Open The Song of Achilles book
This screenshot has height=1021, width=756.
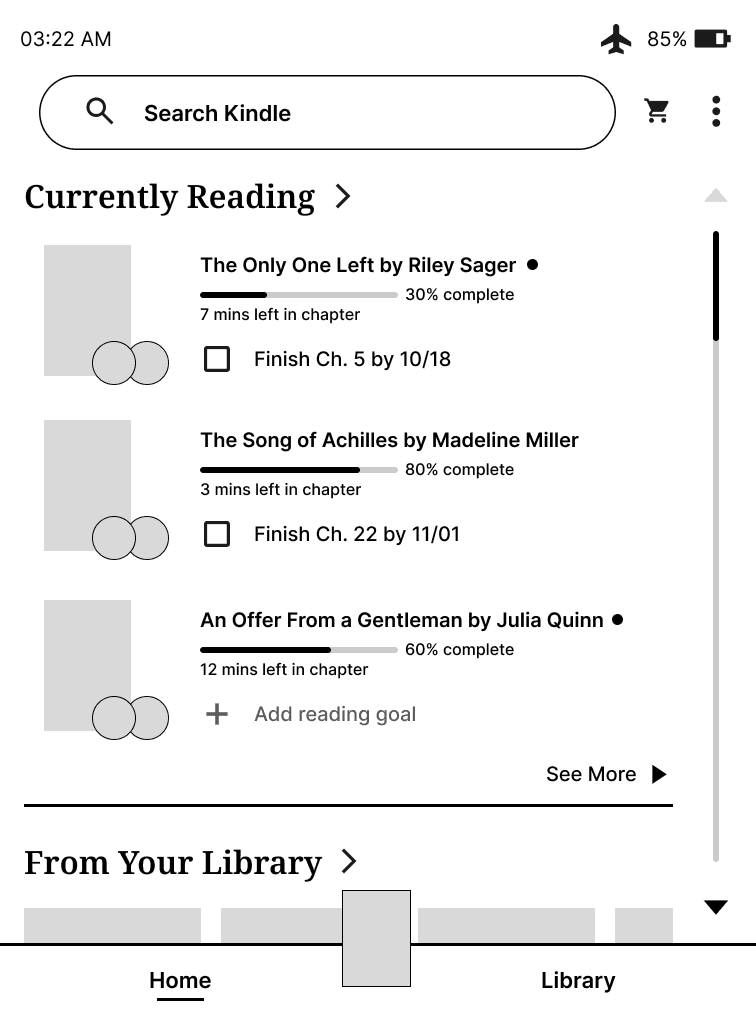pyautogui.click(x=389, y=440)
